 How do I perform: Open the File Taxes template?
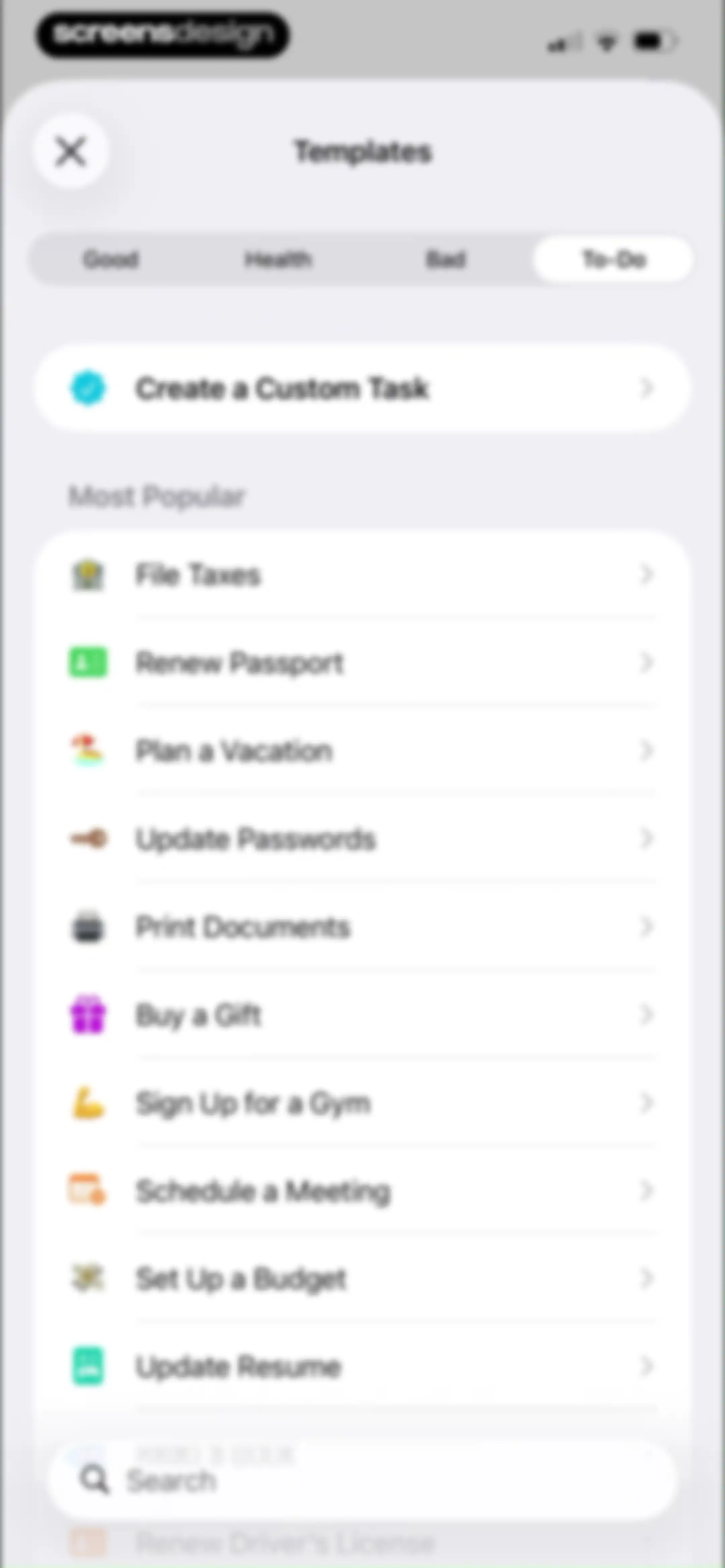362,575
